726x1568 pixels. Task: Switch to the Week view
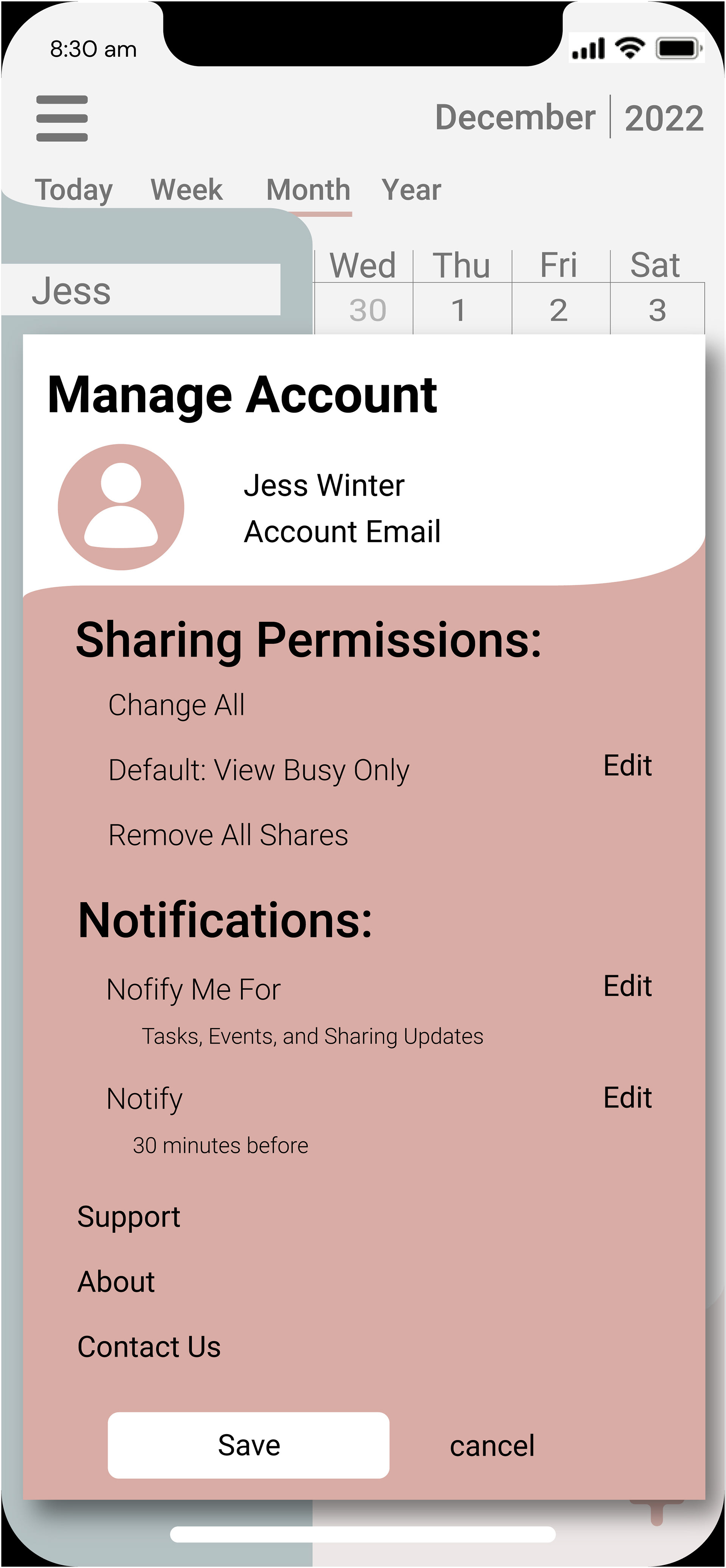click(187, 189)
